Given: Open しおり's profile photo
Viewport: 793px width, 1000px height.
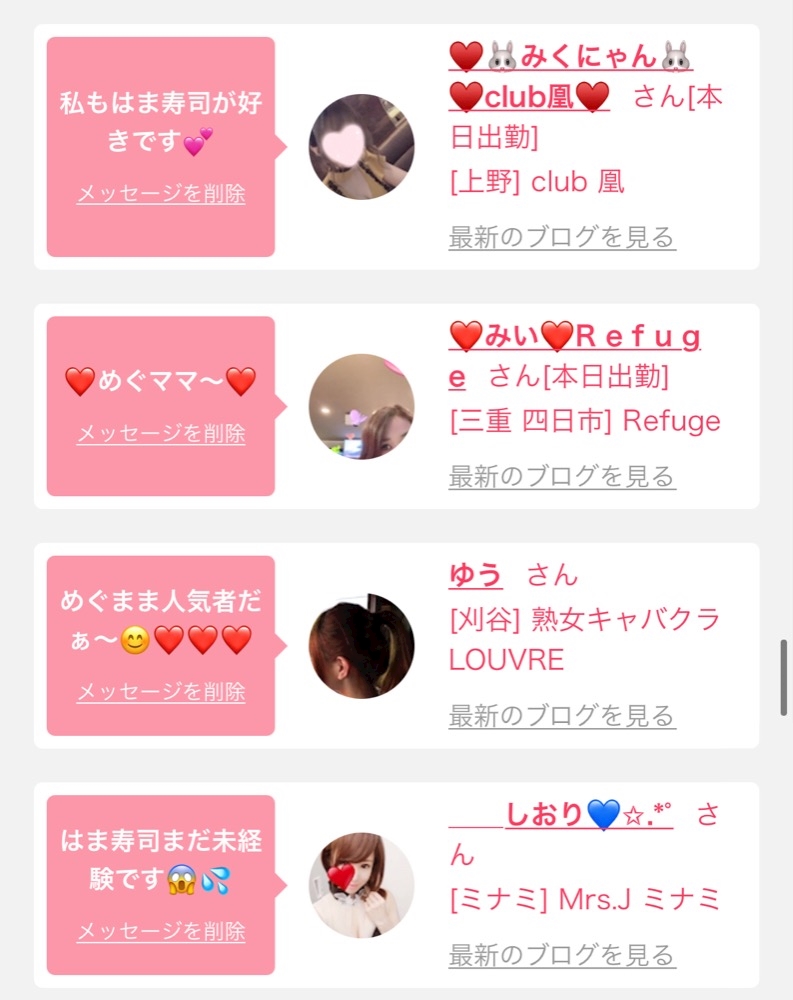Looking at the screenshot, I should [361, 885].
